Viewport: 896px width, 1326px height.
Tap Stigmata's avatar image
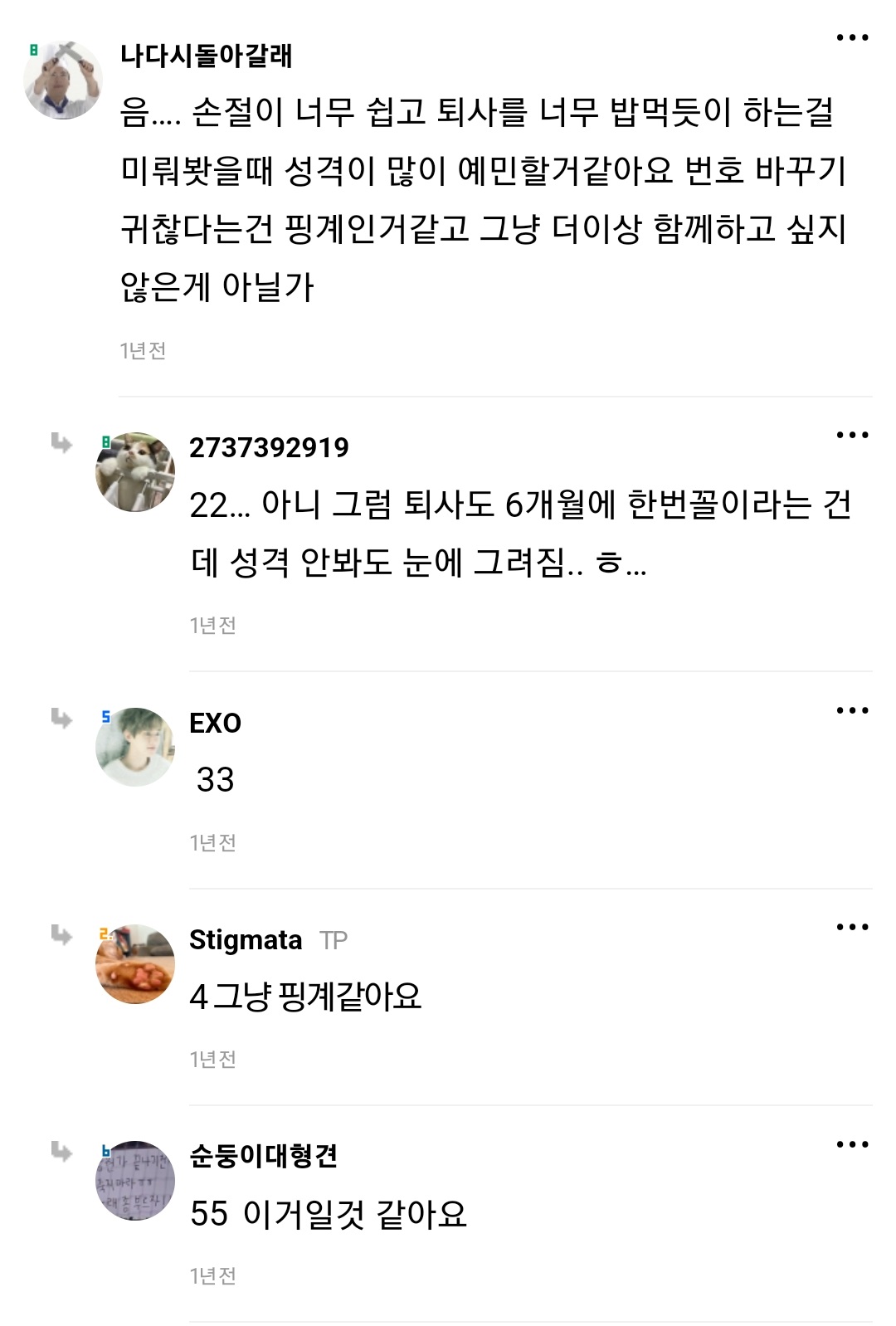tap(135, 964)
